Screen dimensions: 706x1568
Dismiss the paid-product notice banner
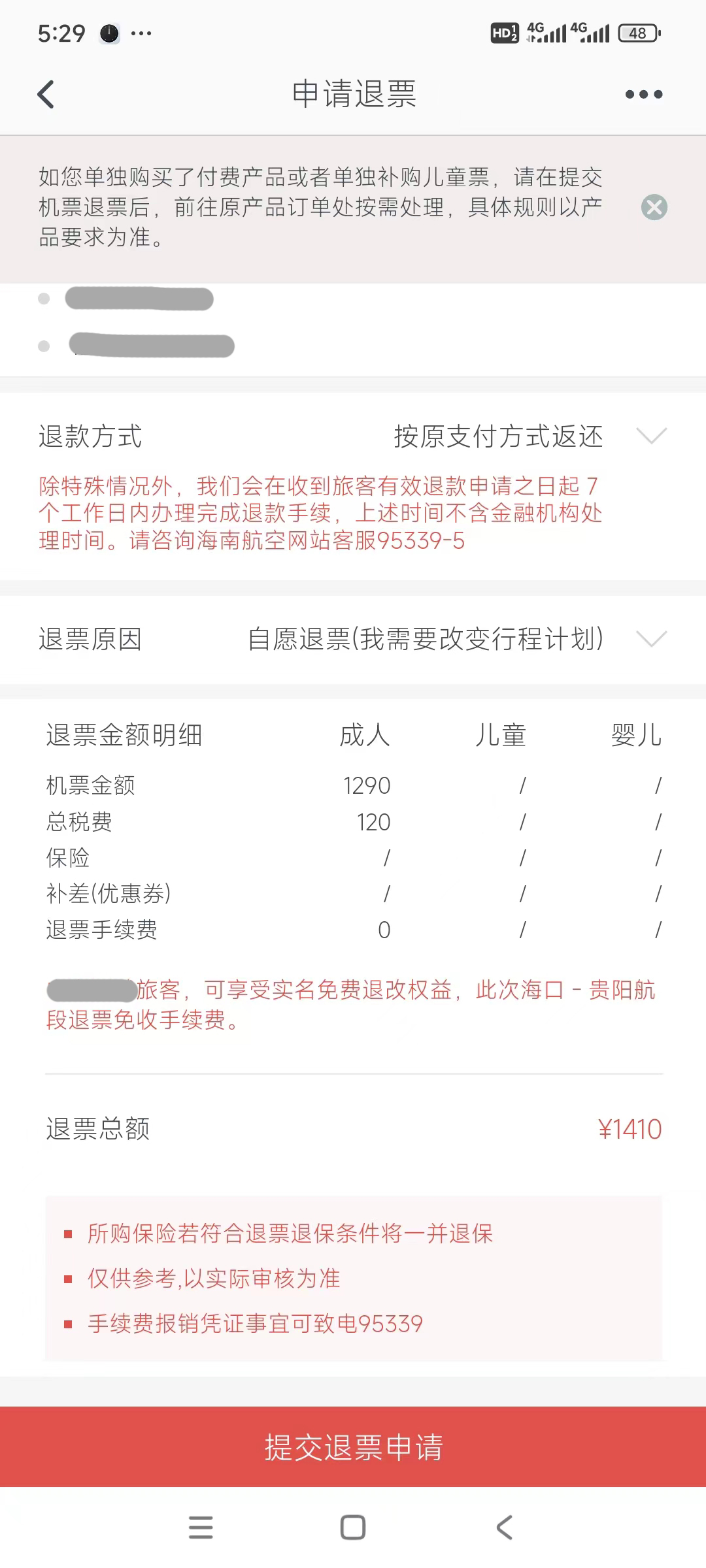[654, 207]
